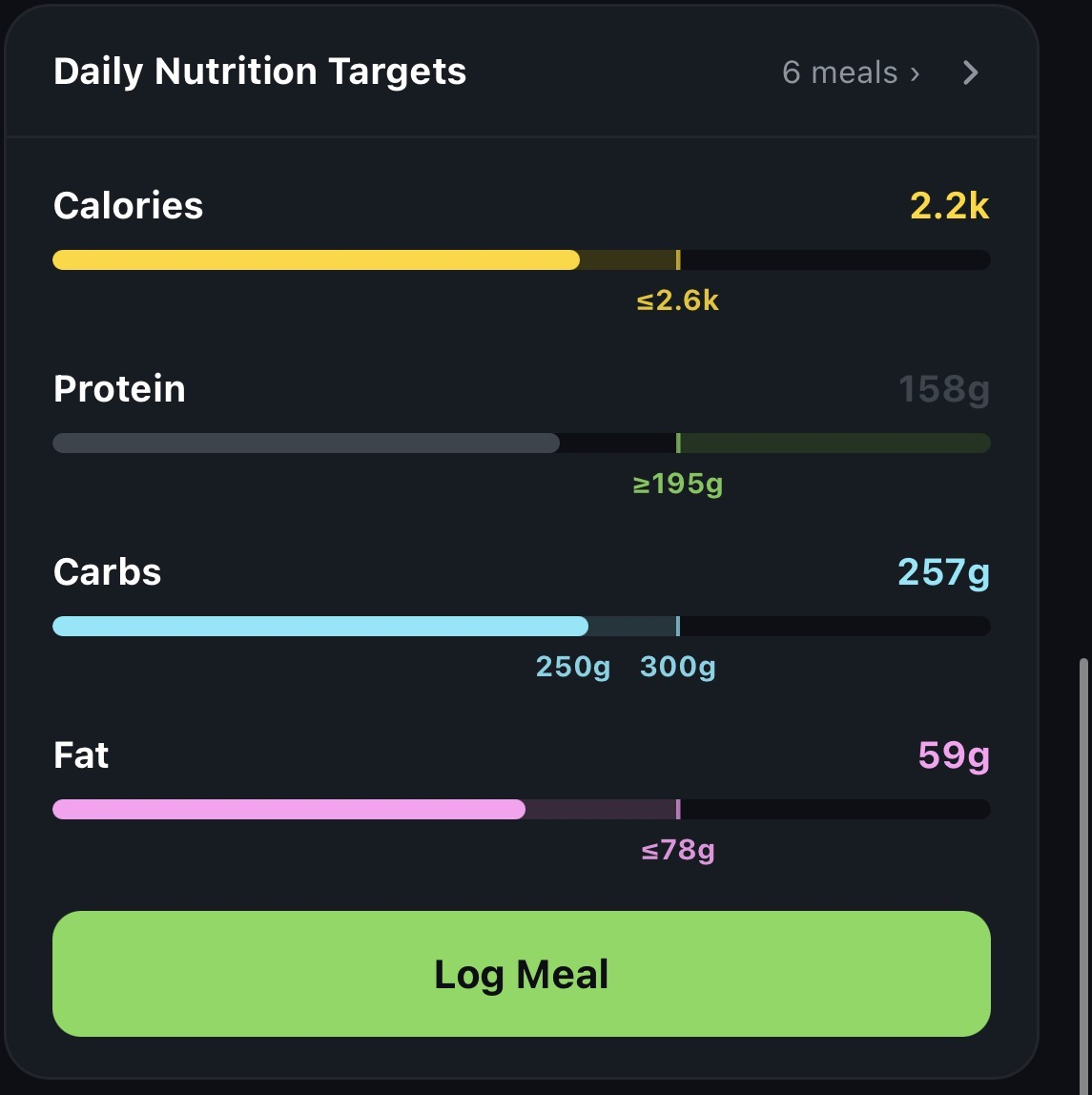
Task: Click the ≥195g protein target label
Action: tap(679, 485)
